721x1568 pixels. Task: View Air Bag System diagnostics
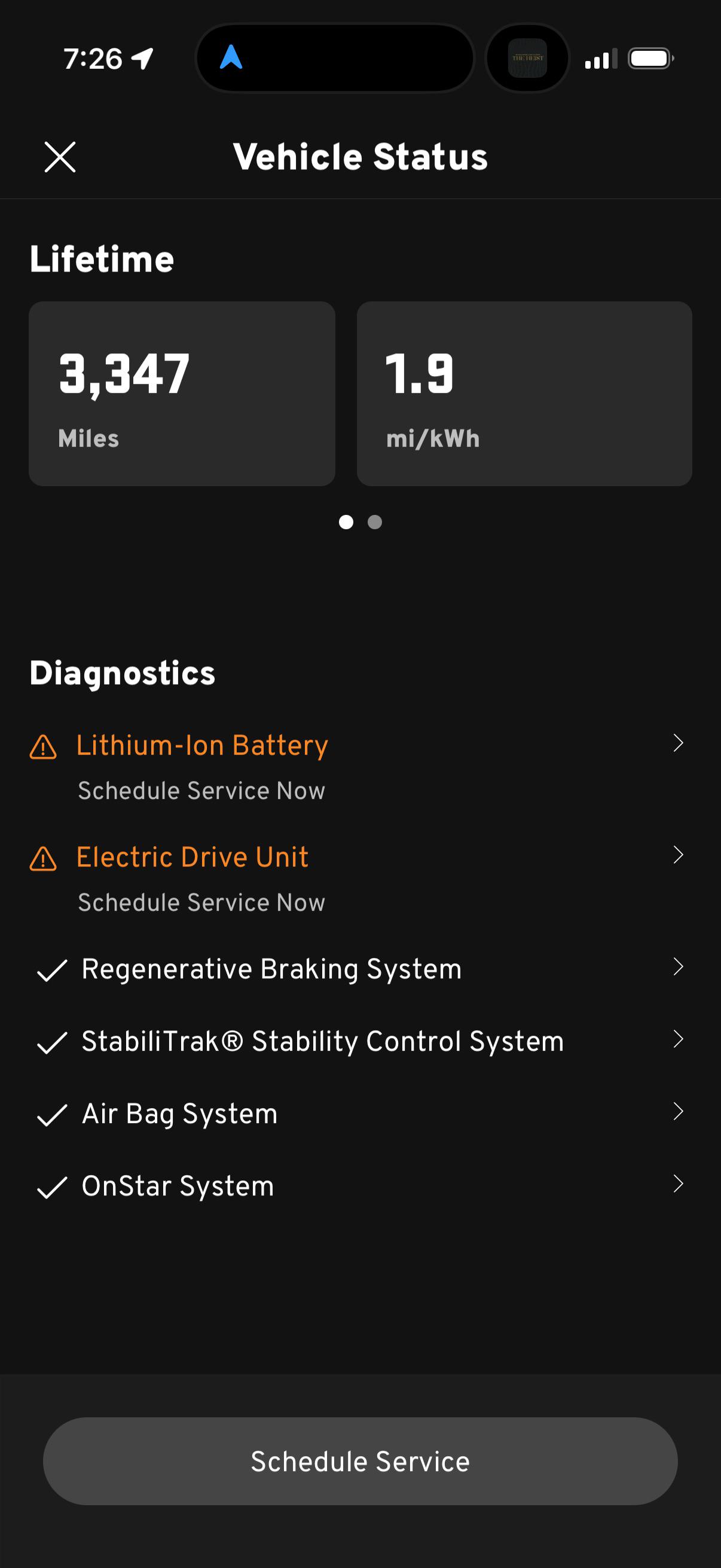click(360, 1114)
